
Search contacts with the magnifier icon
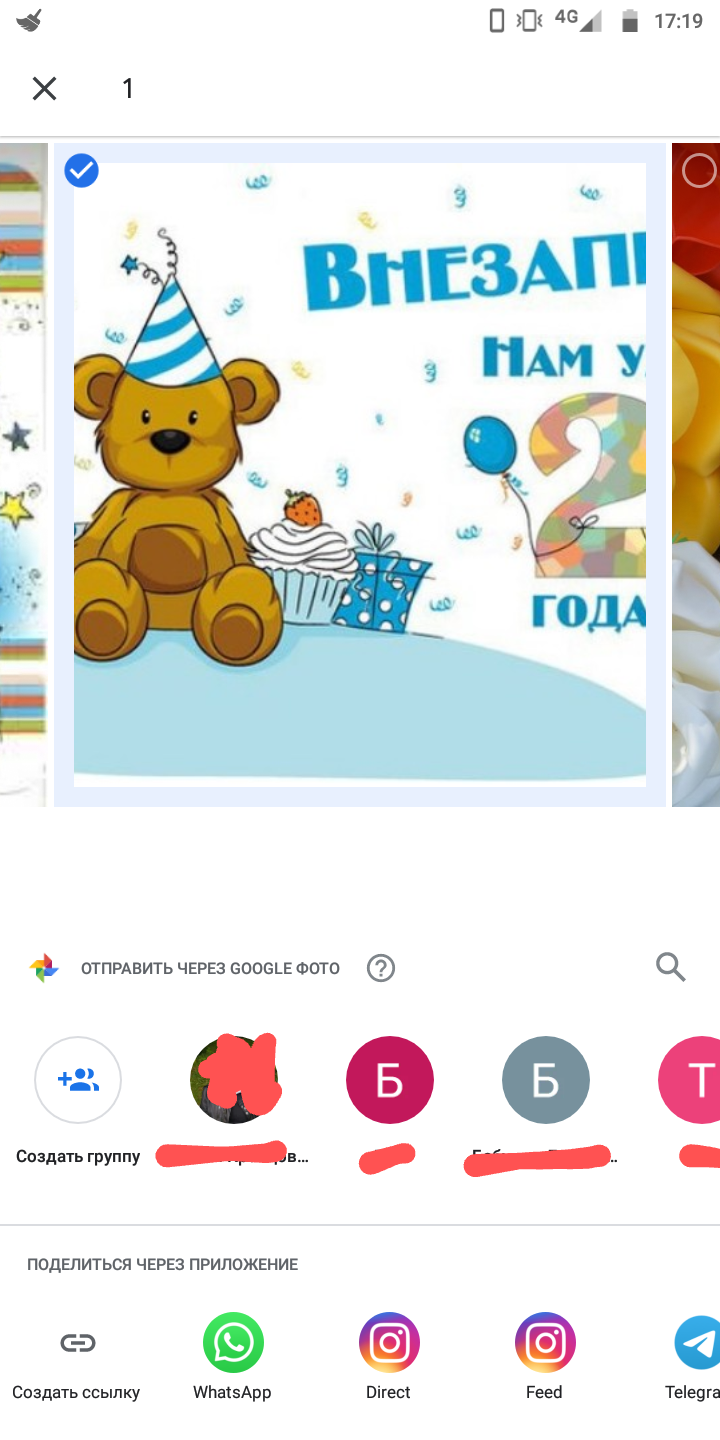pyautogui.click(x=670, y=966)
